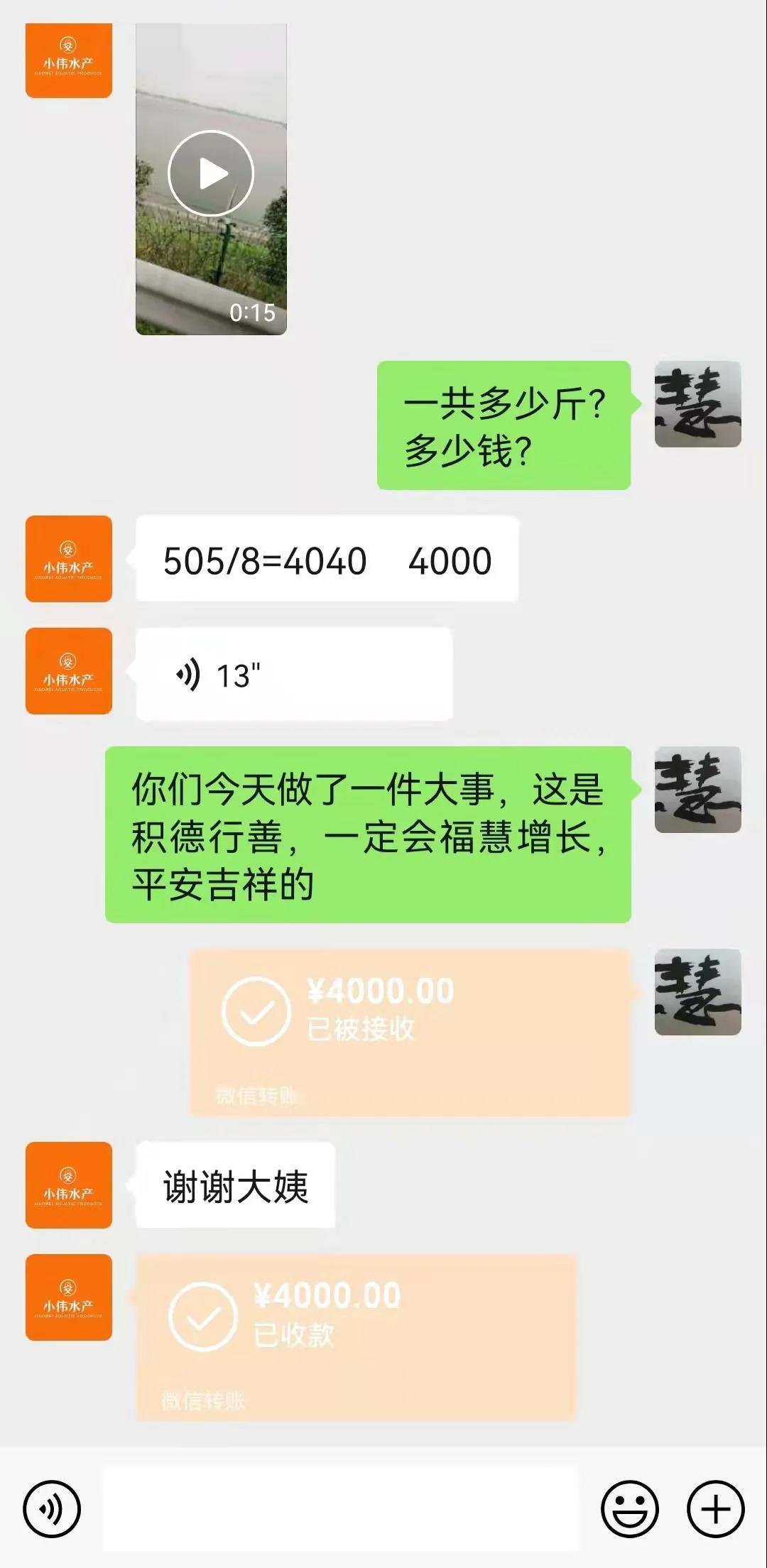Open the ¥4000.00 已收款 transfer card
The image size is (767, 1568).
click(x=355, y=1337)
